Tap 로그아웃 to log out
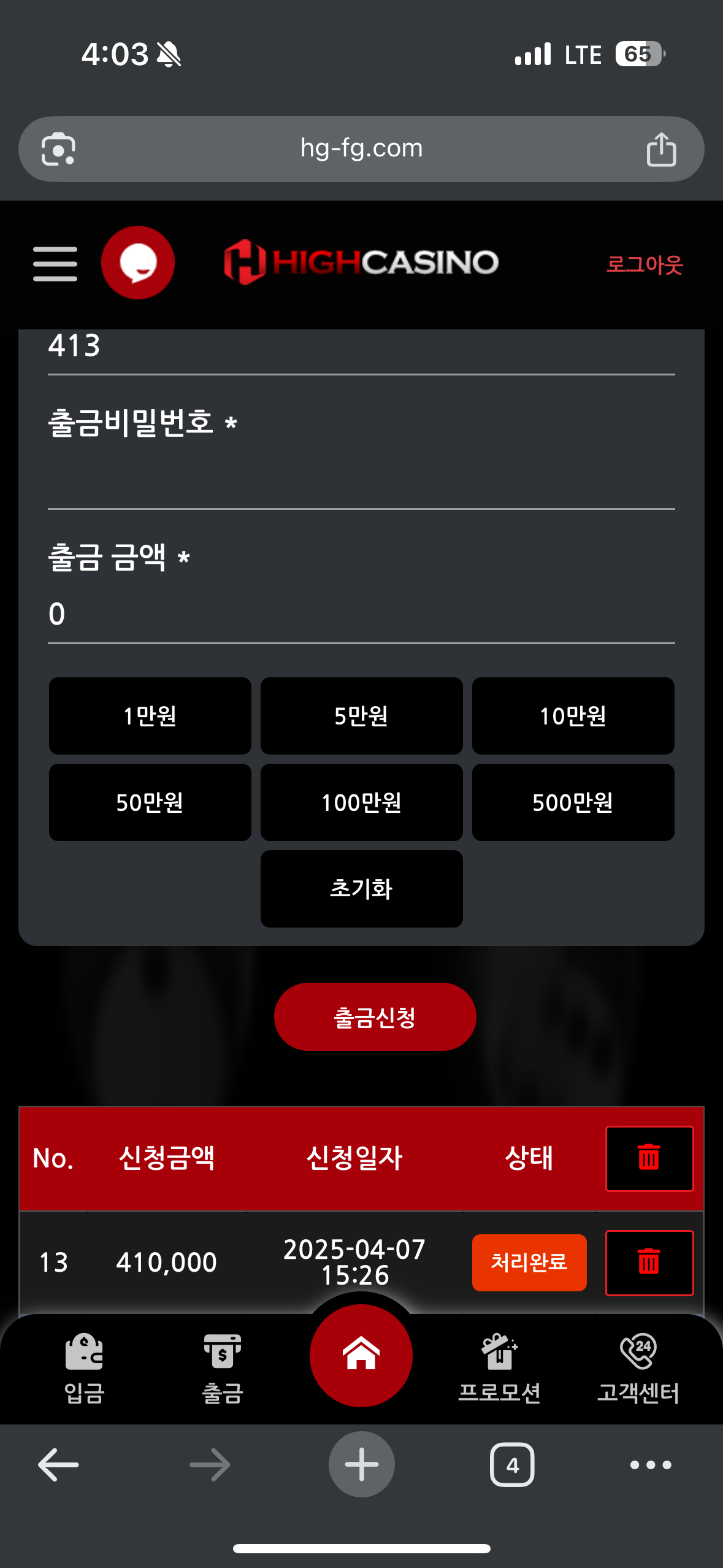This screenshot has height=1568, width=723. point(644,264)
